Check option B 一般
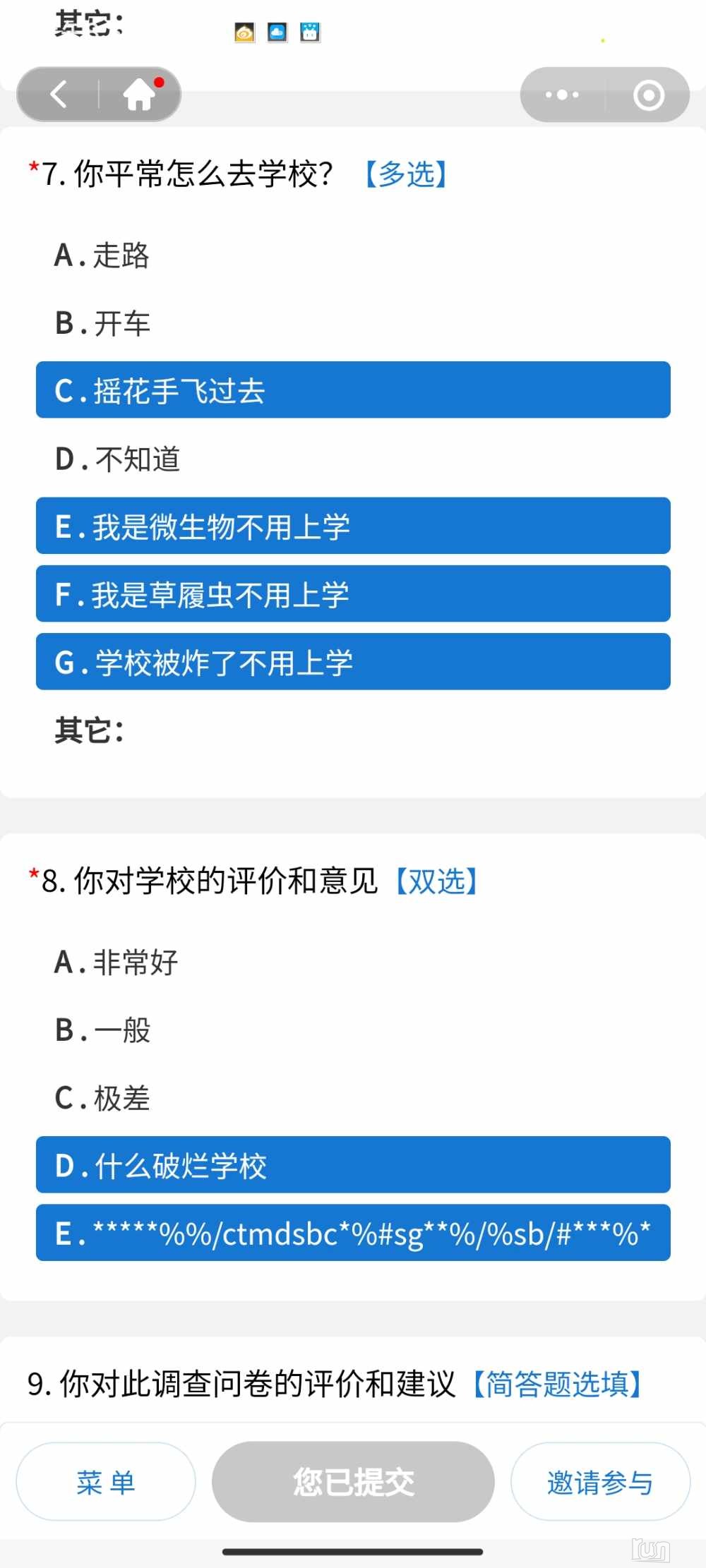706x1568 pixels. click(353, 1030)
